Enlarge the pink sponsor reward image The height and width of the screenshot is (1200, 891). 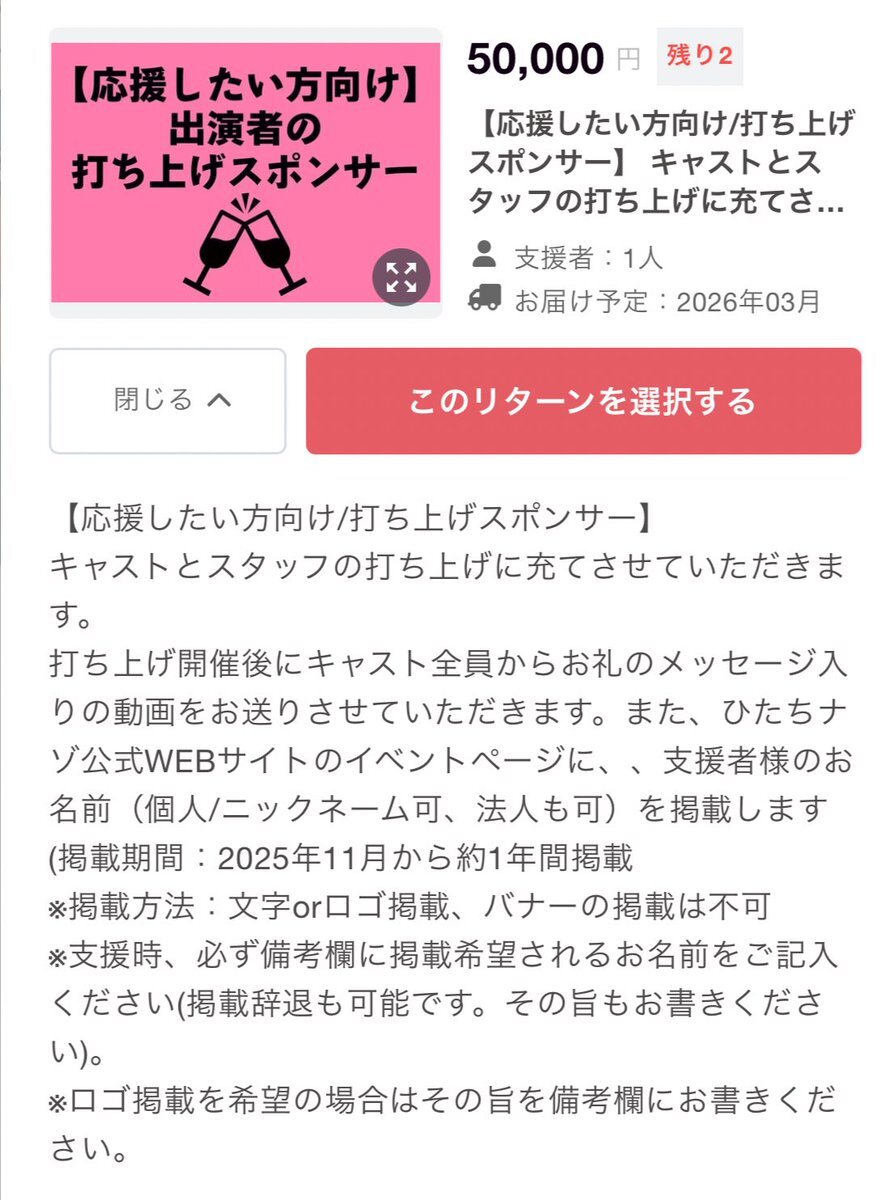point(401,277)
